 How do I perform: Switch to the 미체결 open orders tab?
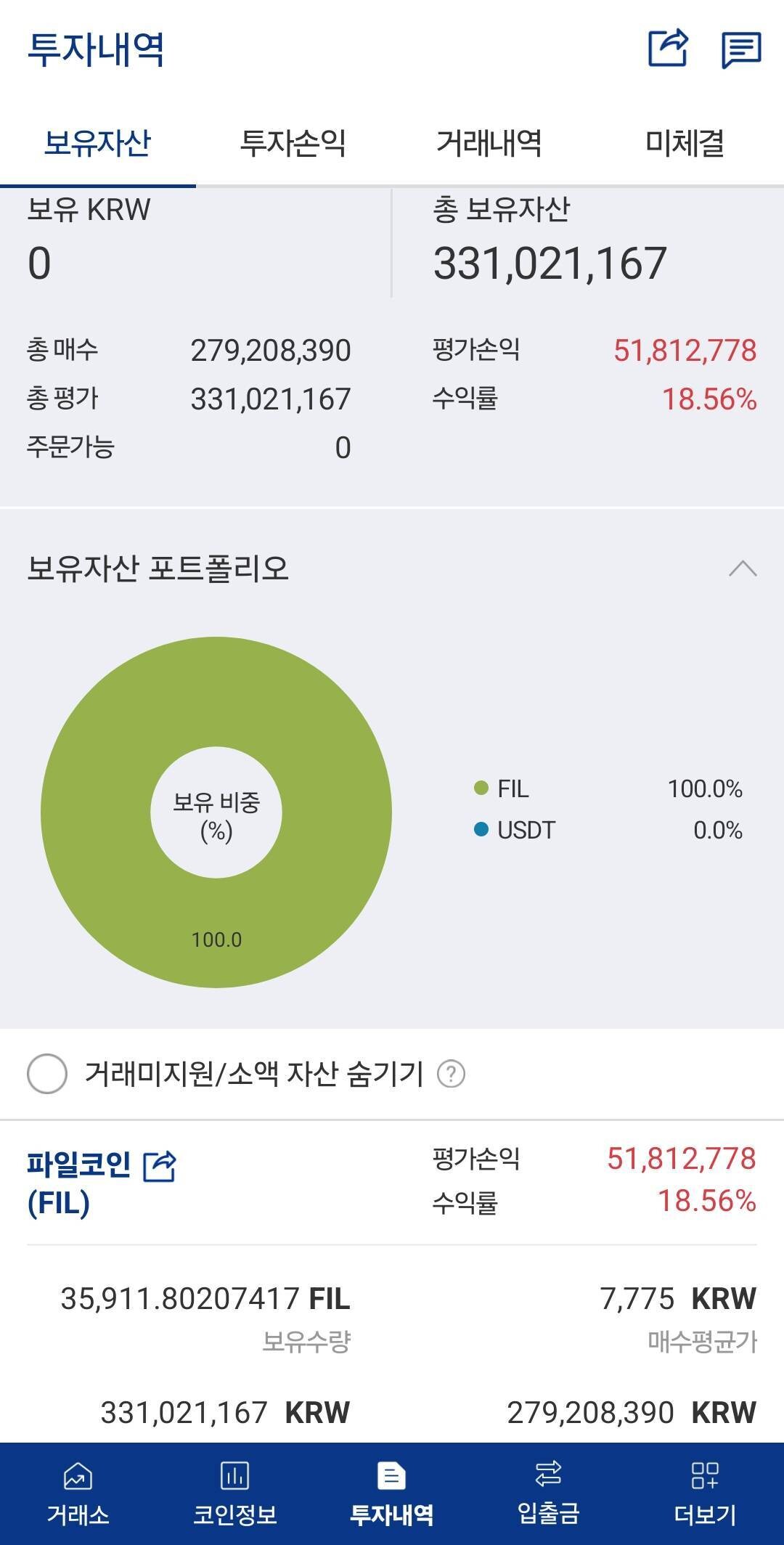686,144
